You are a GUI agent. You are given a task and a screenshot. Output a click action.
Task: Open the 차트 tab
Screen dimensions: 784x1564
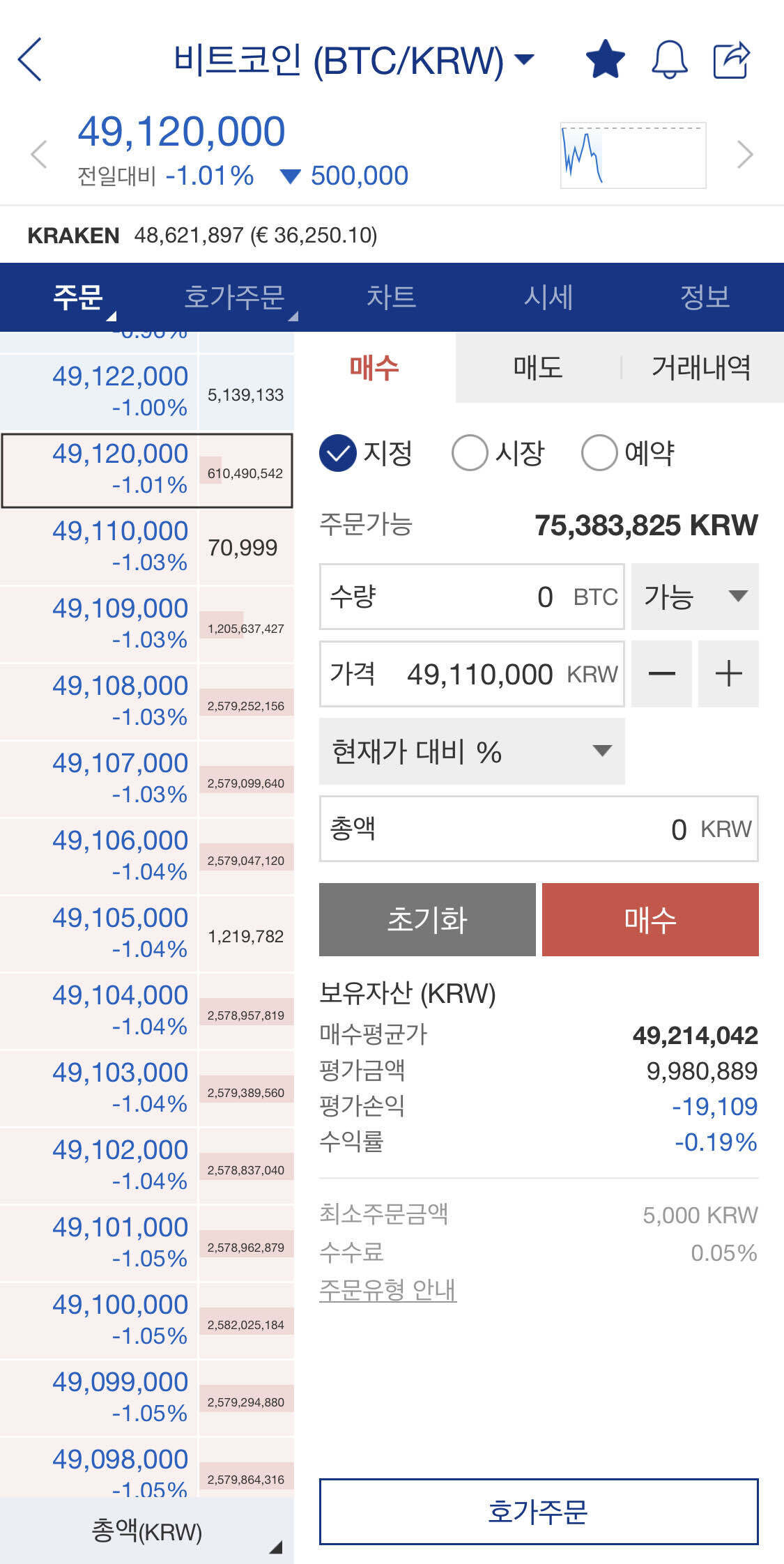[392, 296]
